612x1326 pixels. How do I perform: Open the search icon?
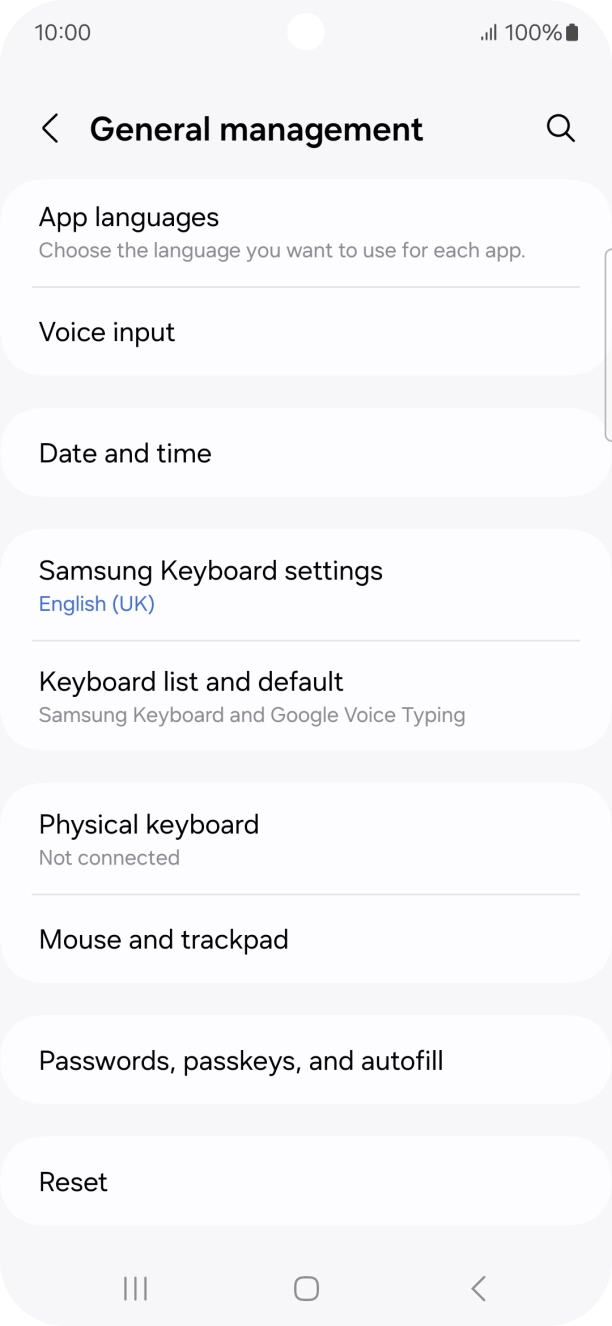coord(561,129)
